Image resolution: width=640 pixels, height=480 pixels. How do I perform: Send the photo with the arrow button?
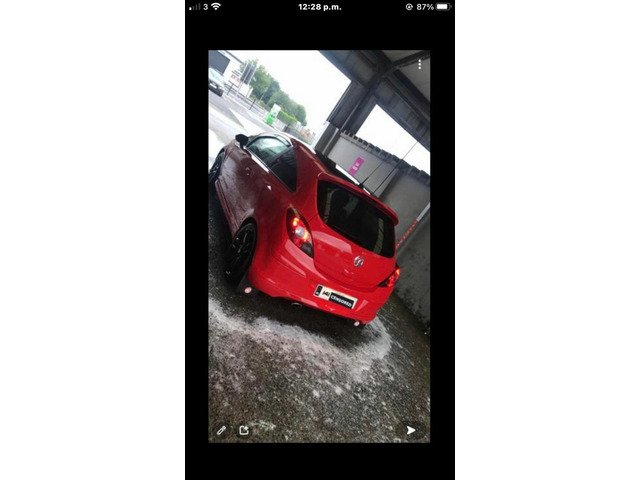click(x=411, y=430)
